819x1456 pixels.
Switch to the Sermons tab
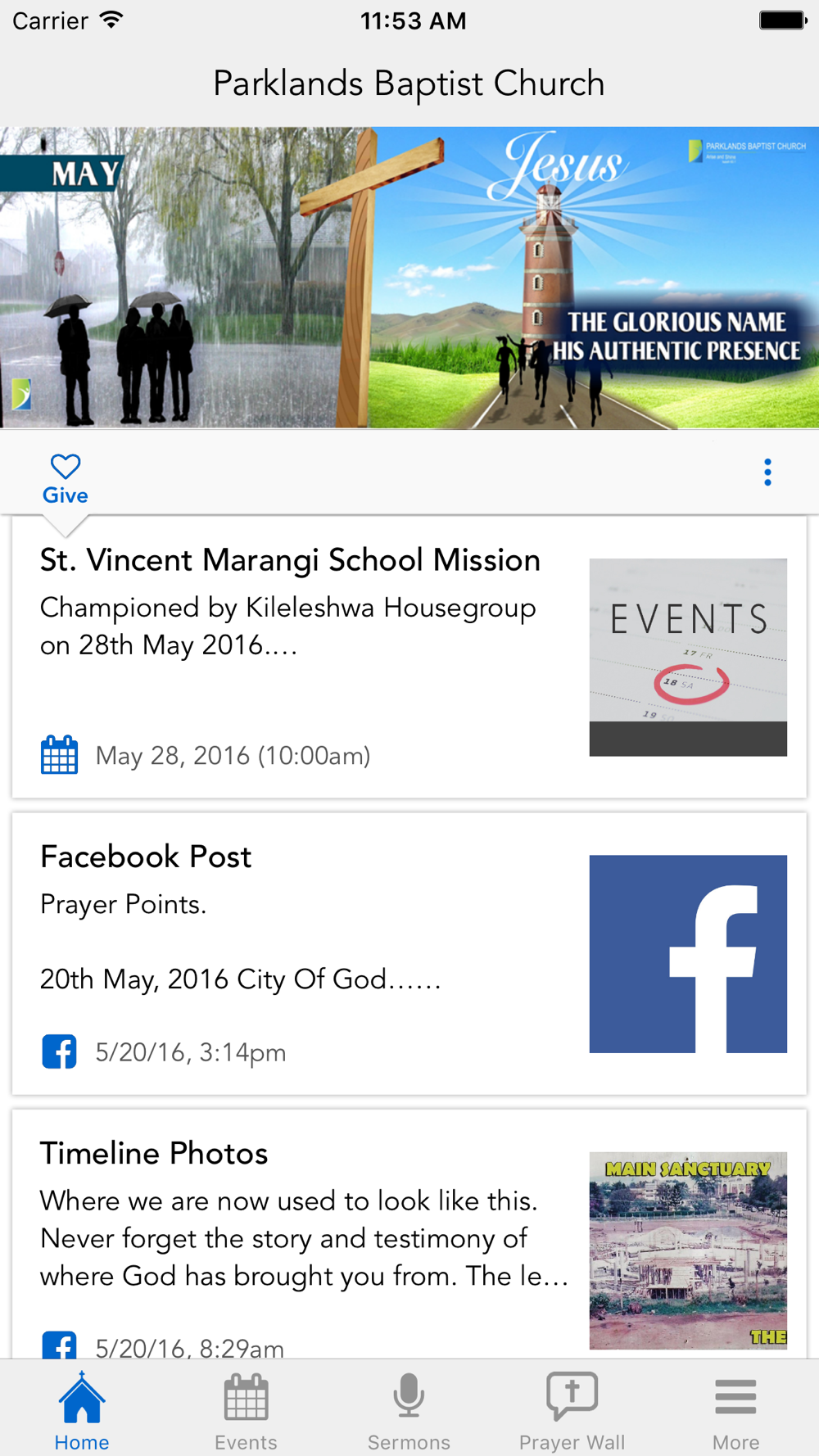point(409,1410)
